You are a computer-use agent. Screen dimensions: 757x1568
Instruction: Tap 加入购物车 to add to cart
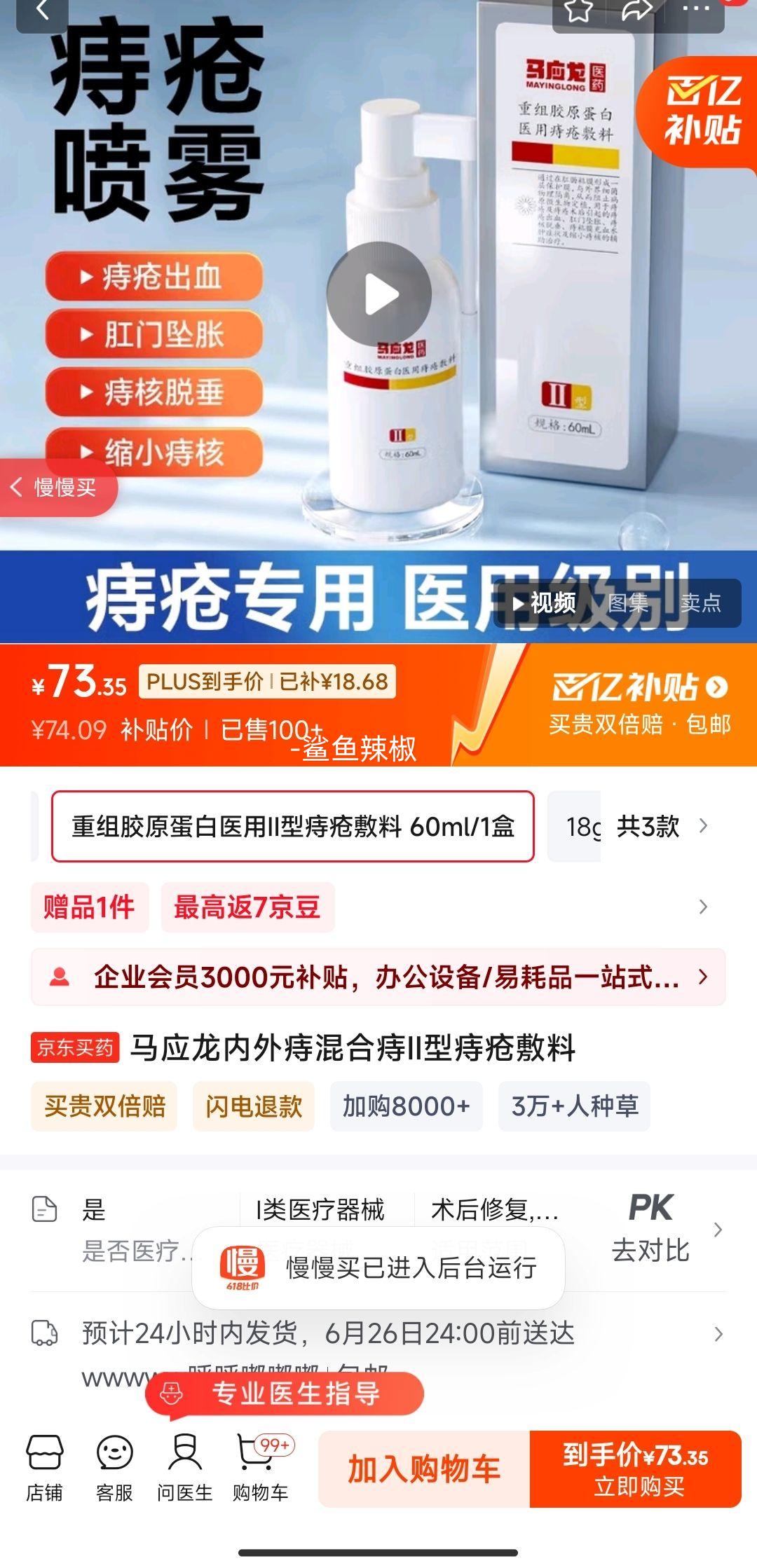point(424,1469)
